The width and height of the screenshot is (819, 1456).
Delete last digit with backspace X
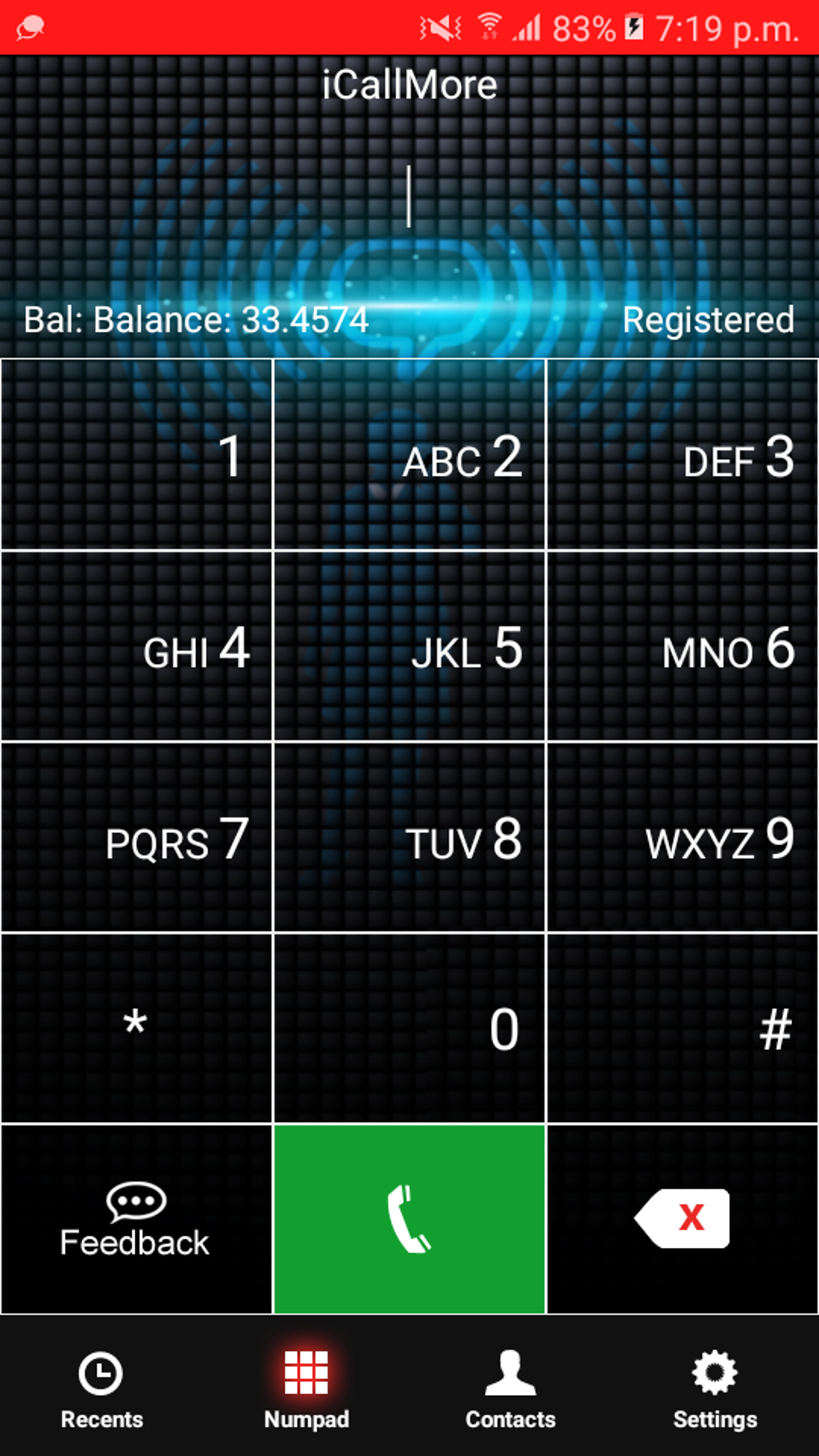(682, 1219)
